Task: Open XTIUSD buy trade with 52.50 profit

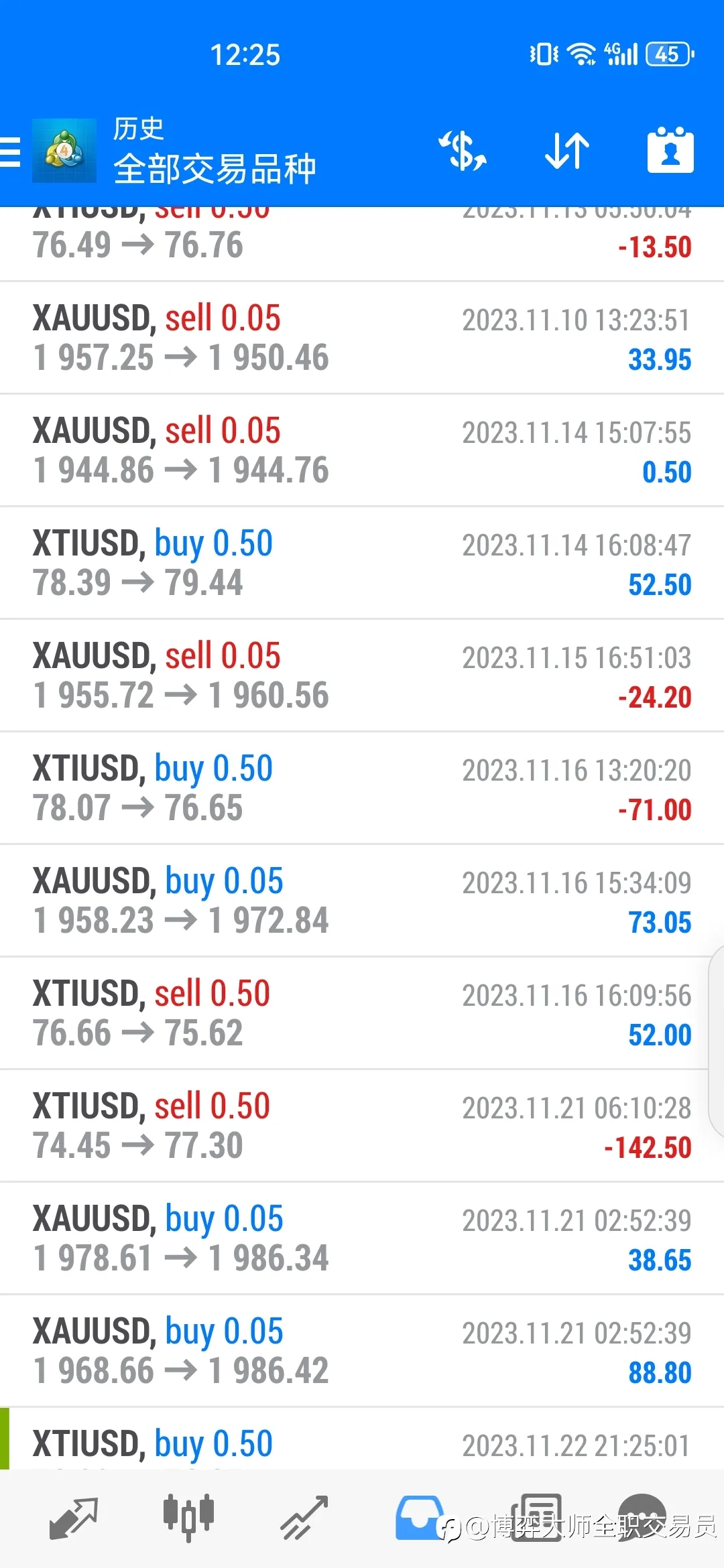Action: click(362, 563)
